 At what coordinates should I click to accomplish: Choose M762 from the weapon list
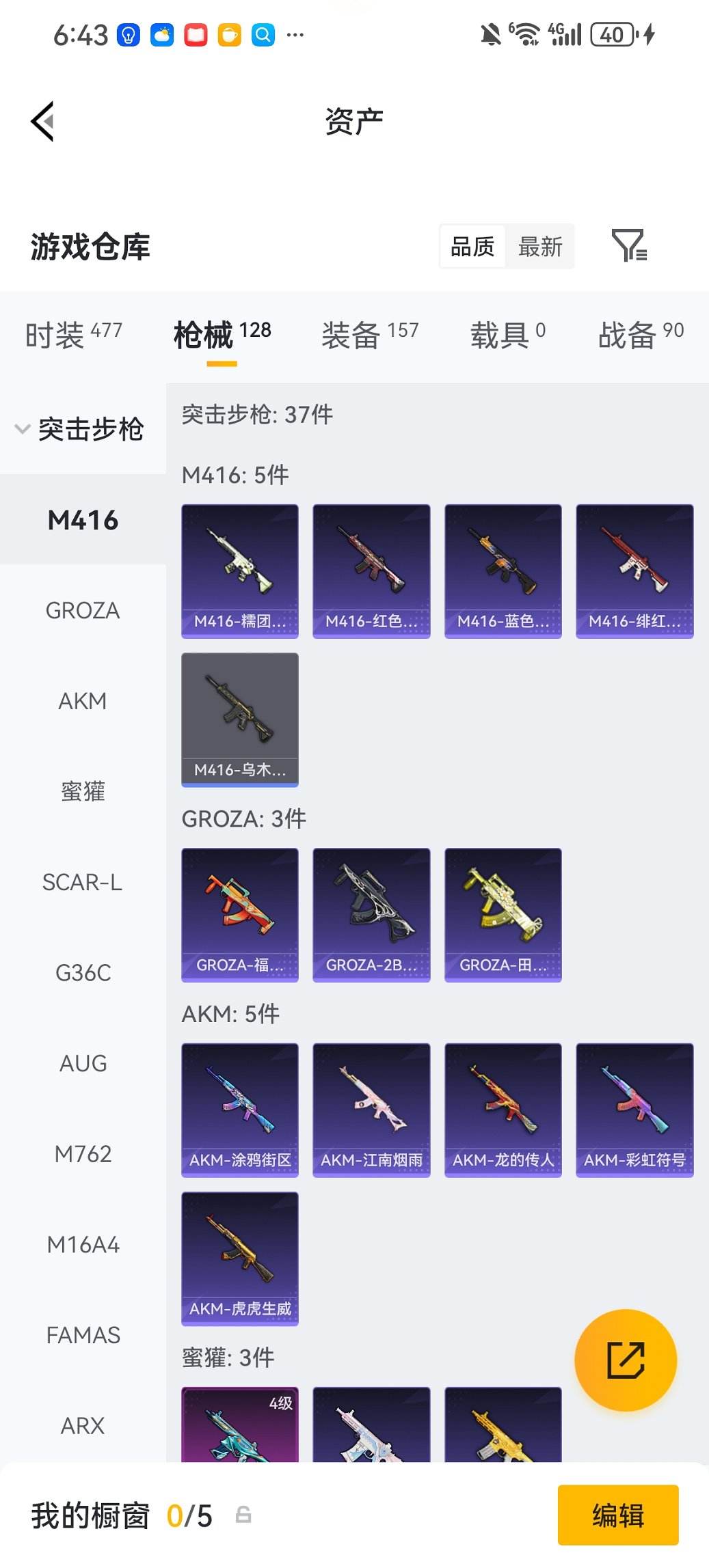tap(83, 1154)
